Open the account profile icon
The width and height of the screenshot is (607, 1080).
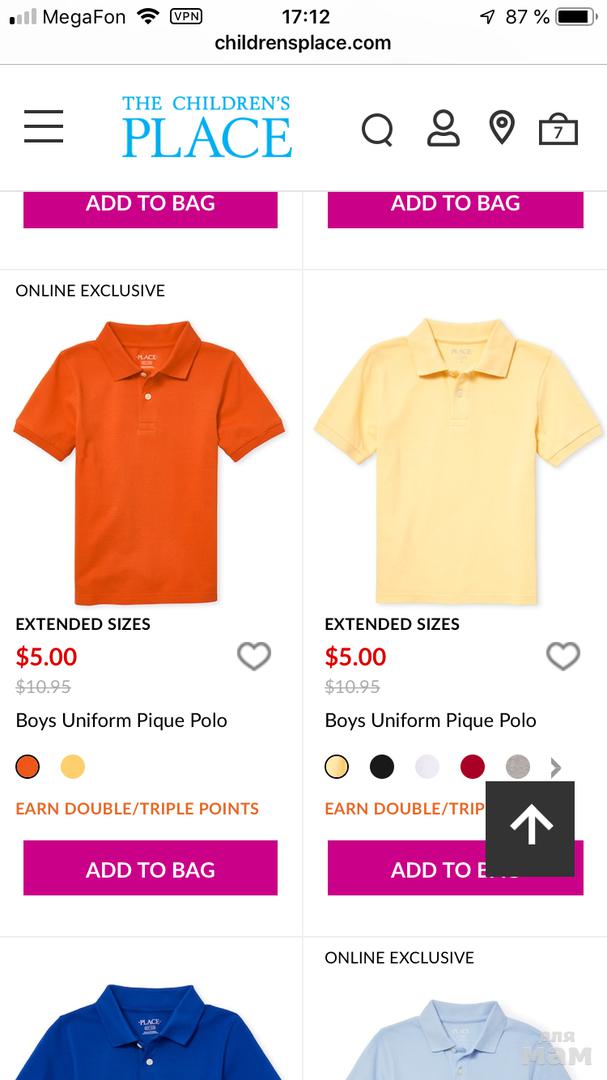point(443,128)
